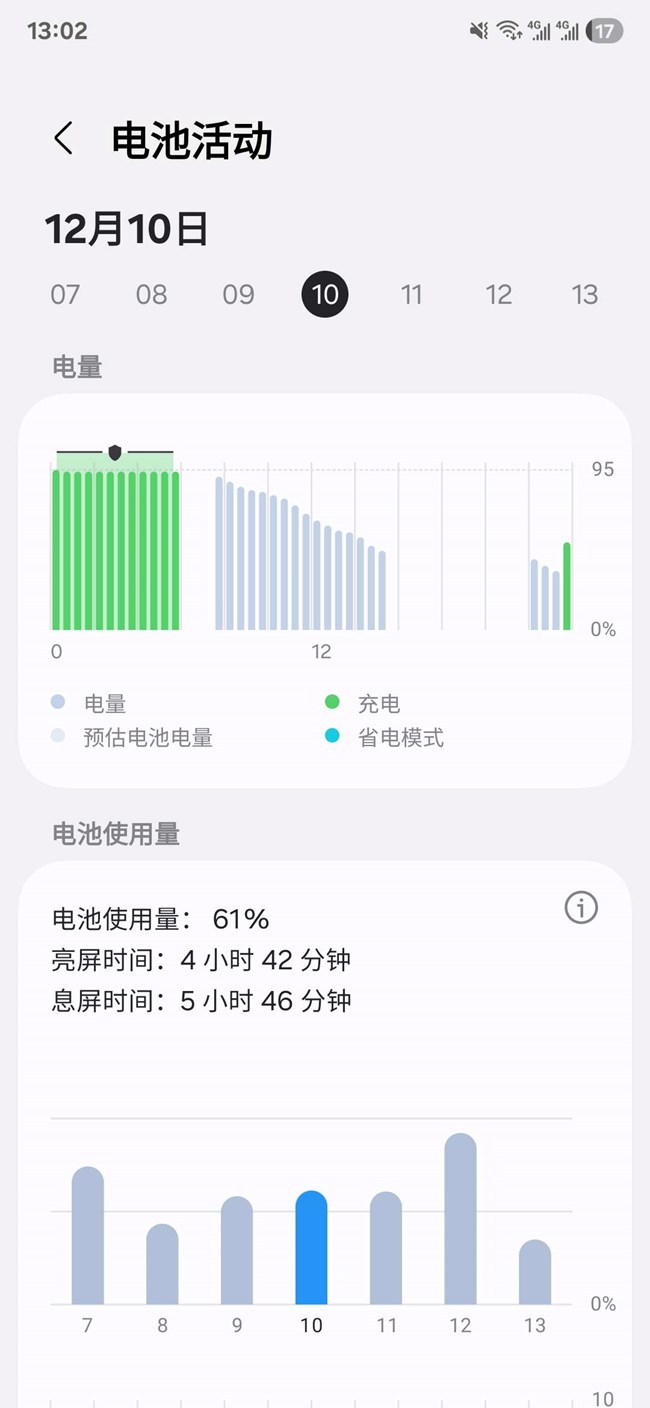Tap the selected date 10

click(x=325, y=295)
